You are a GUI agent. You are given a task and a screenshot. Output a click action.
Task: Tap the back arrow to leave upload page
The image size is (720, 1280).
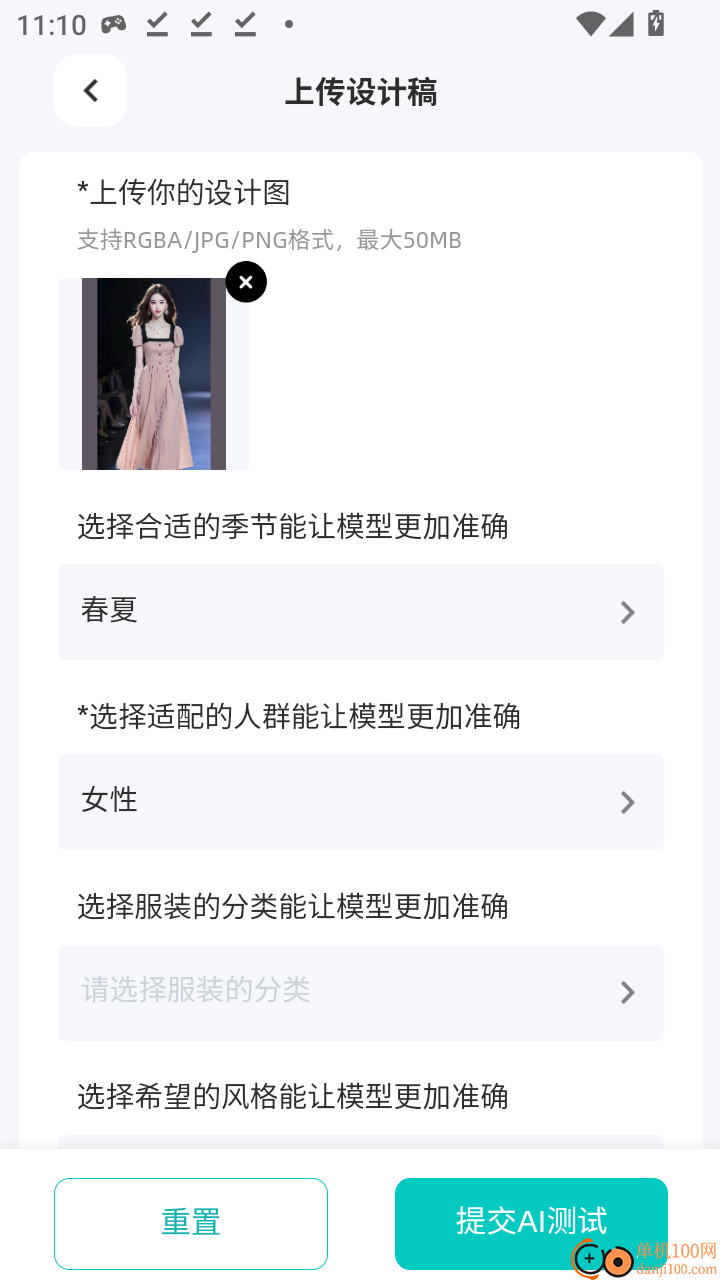[x=90, y=90]
